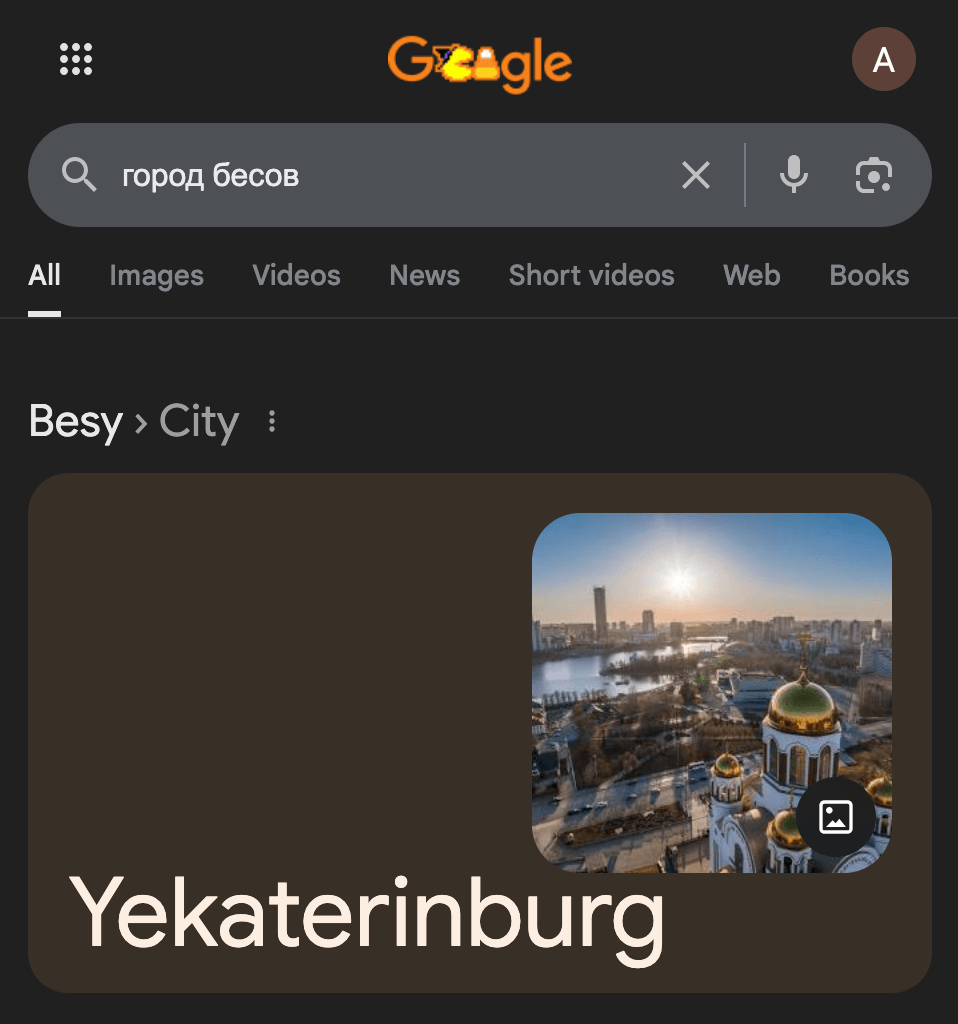Switch to the Images tab

pos(156,276)
